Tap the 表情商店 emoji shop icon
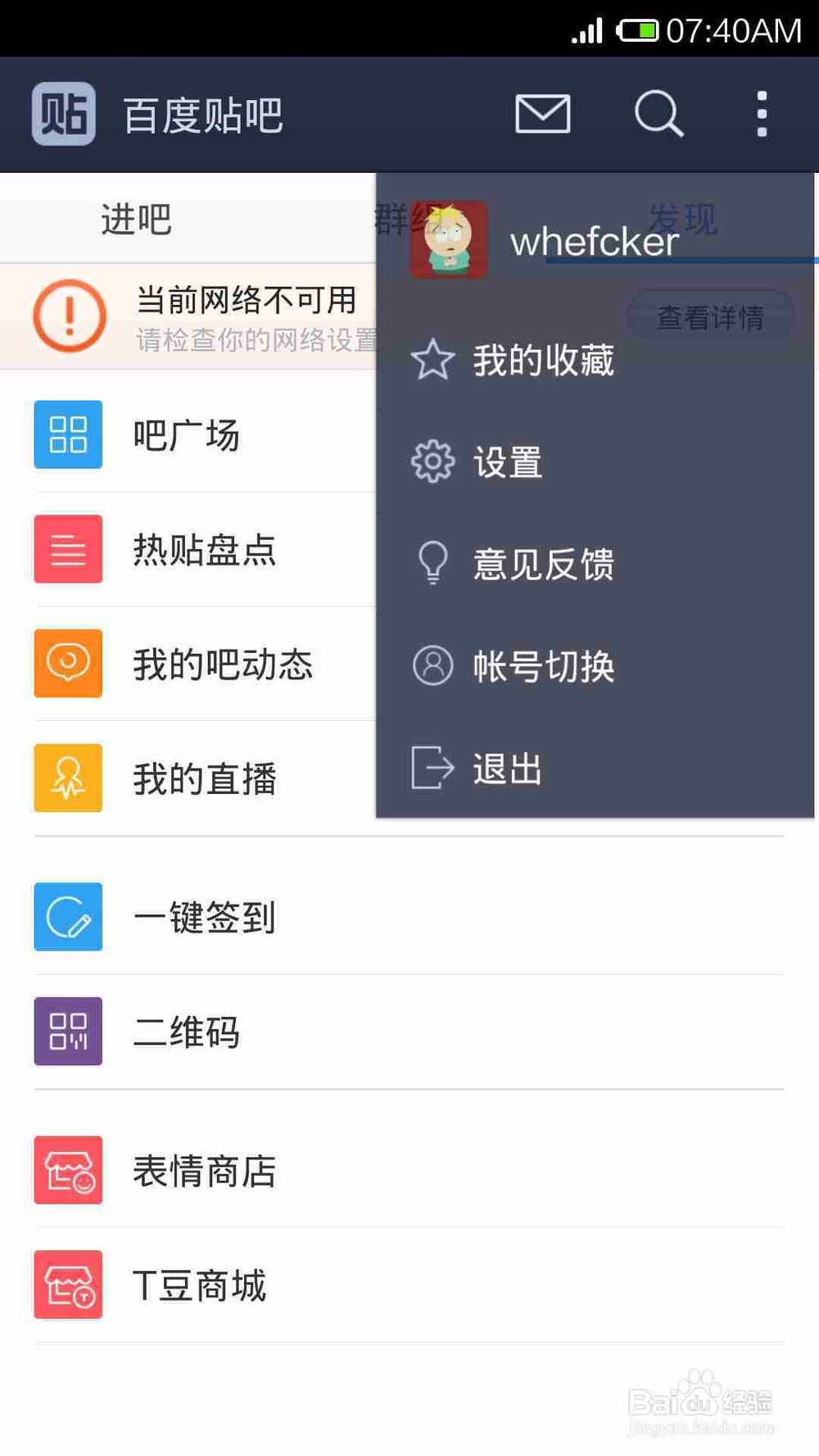 pyautogui.click(x=67, y=1170)
